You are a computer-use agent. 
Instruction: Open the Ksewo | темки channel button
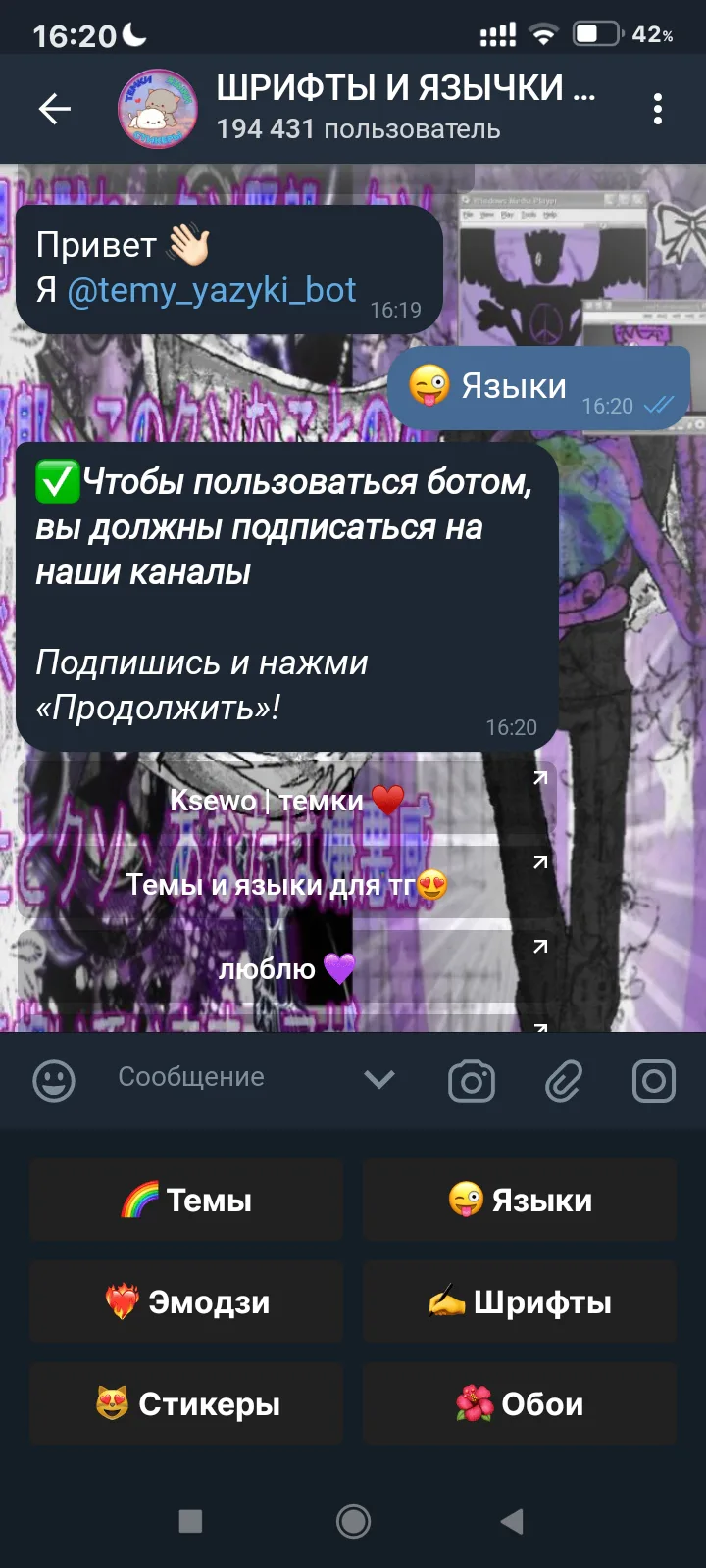pos(286,801)
